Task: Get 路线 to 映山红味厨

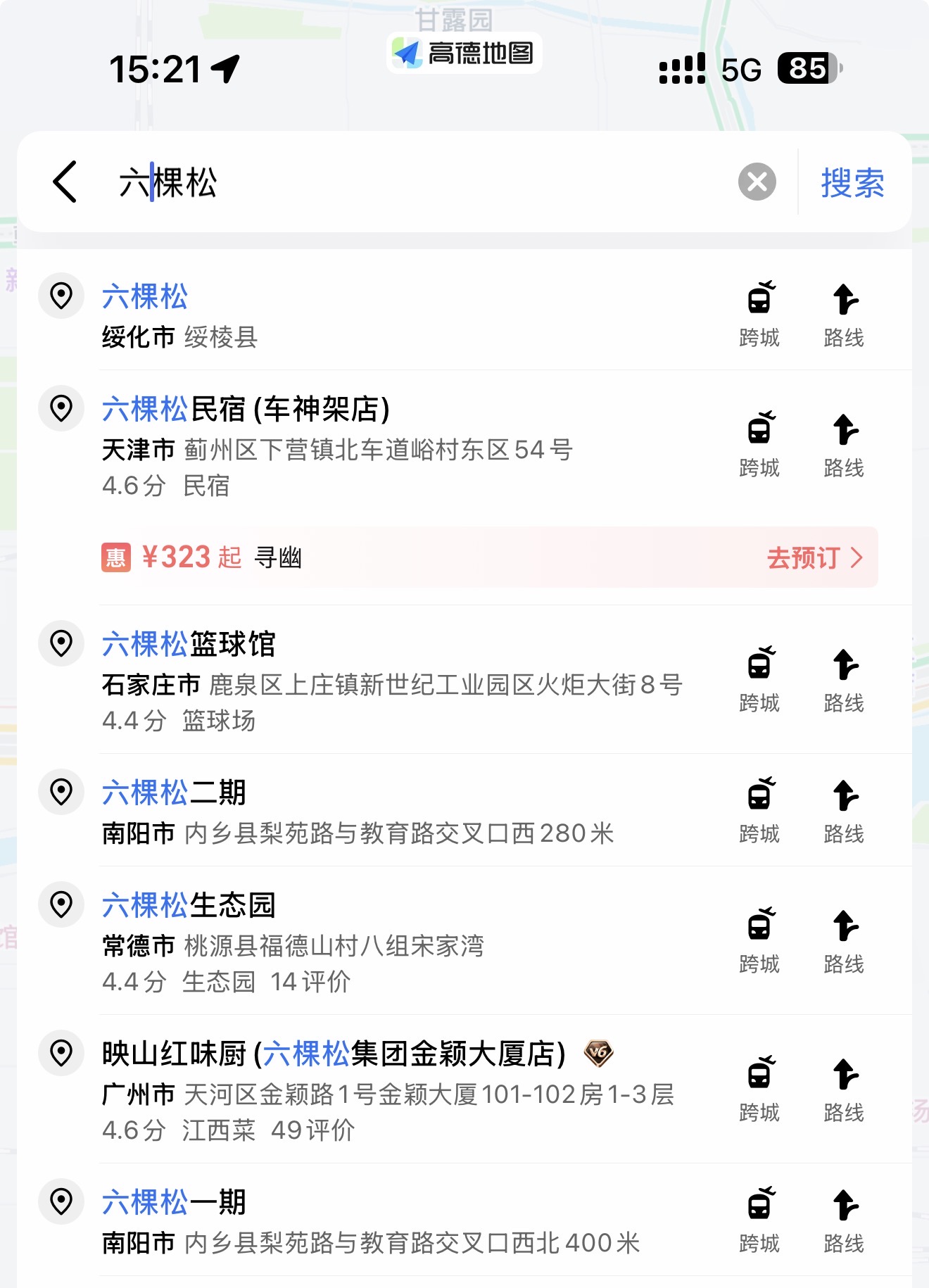Action: coord(843,1090)
